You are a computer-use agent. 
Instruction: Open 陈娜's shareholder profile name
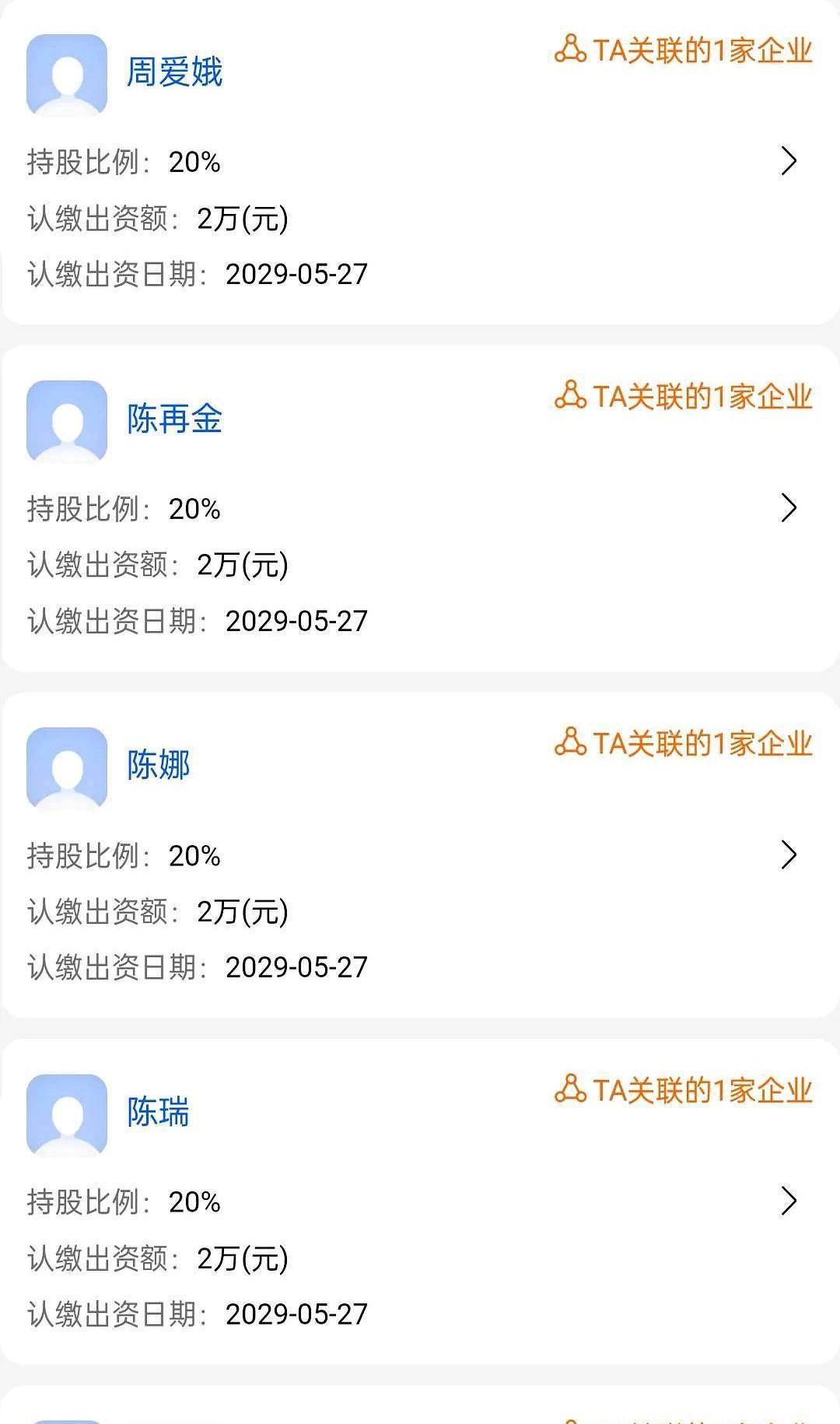coord(159,765)
